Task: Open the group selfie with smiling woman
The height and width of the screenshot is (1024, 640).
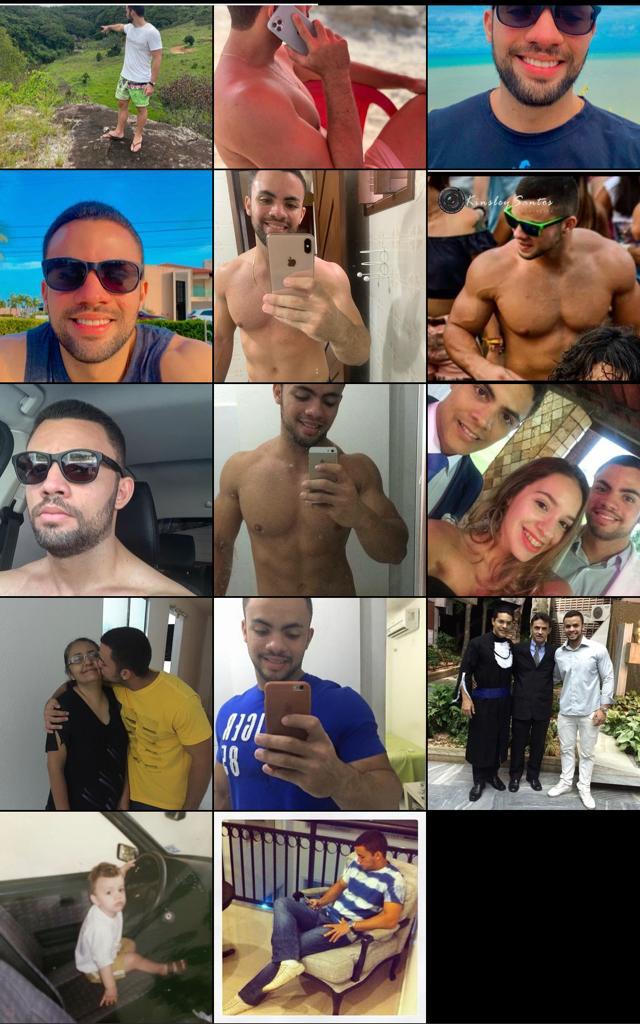Action: coord(534,490)
